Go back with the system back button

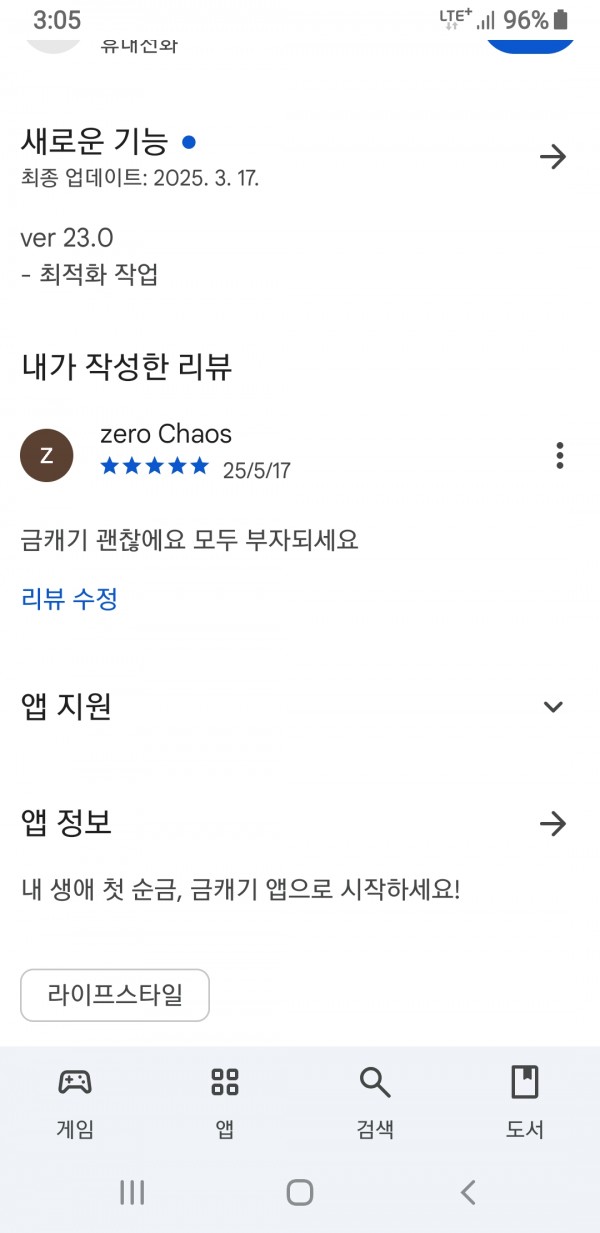pyautogui.click(x=467, y=1192)
